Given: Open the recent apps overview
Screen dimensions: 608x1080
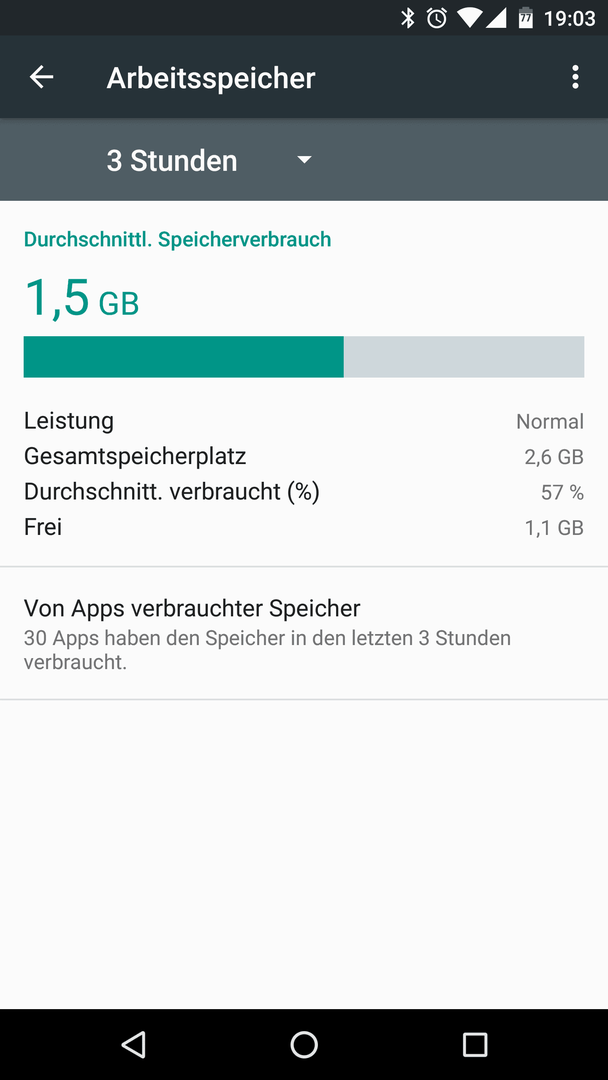Looking at the screenshot, I should click(474, 1044).
